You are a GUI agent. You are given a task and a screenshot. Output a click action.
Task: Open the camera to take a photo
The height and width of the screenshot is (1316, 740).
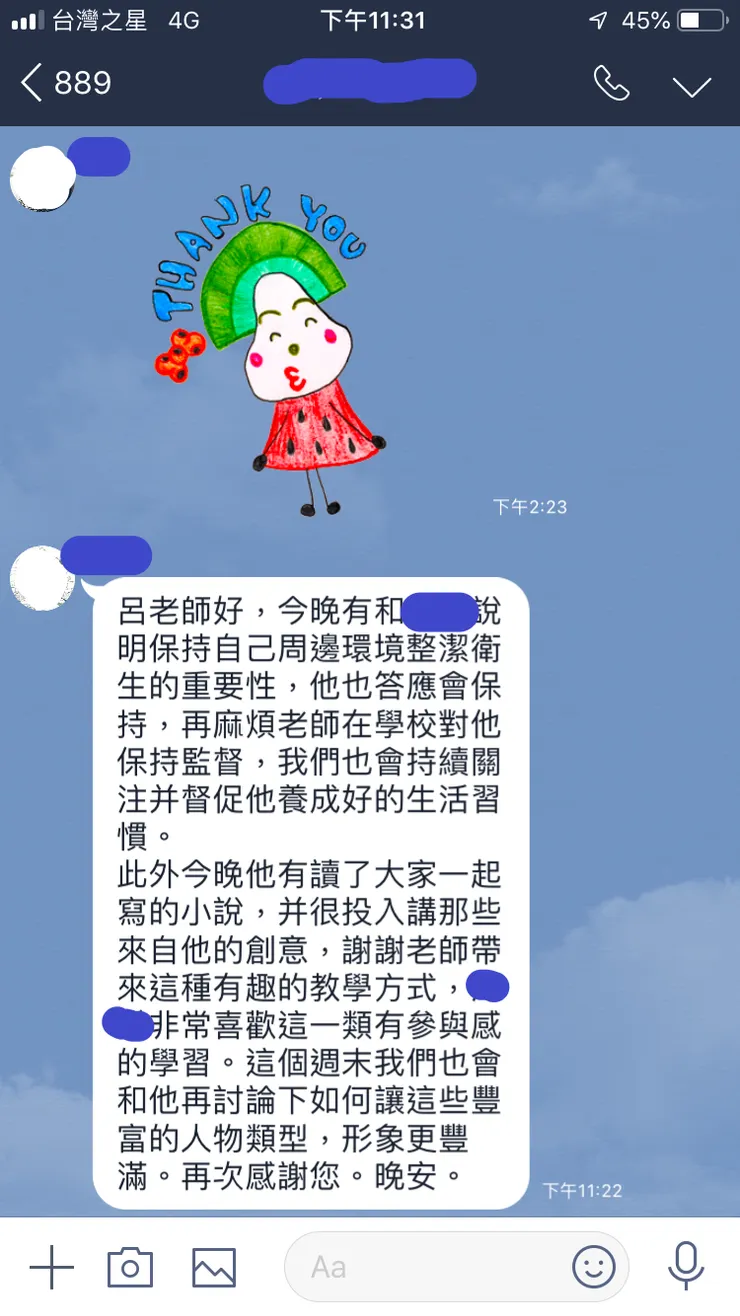(131, 1266)
